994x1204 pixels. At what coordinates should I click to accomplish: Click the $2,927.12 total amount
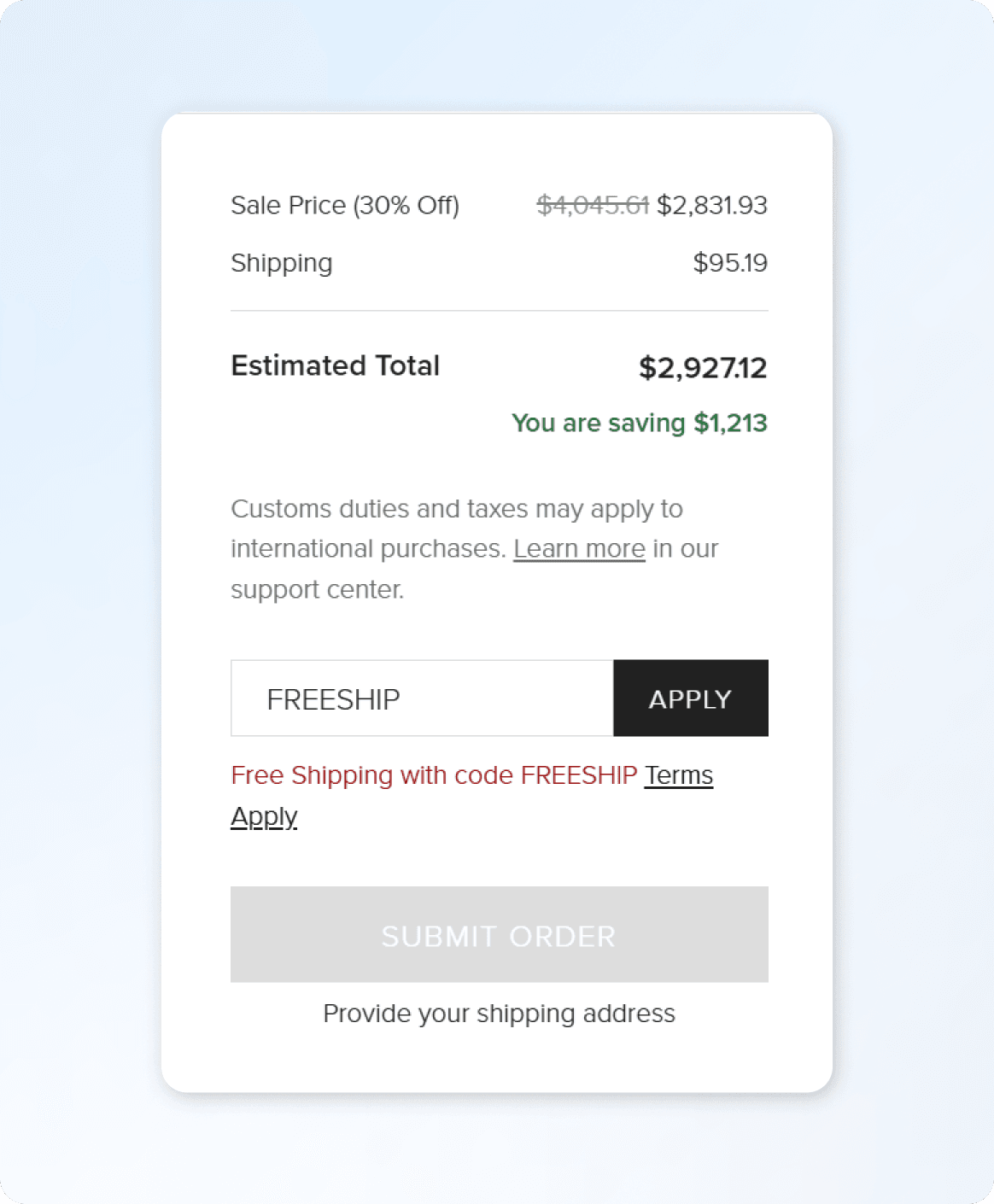point(703,367)
